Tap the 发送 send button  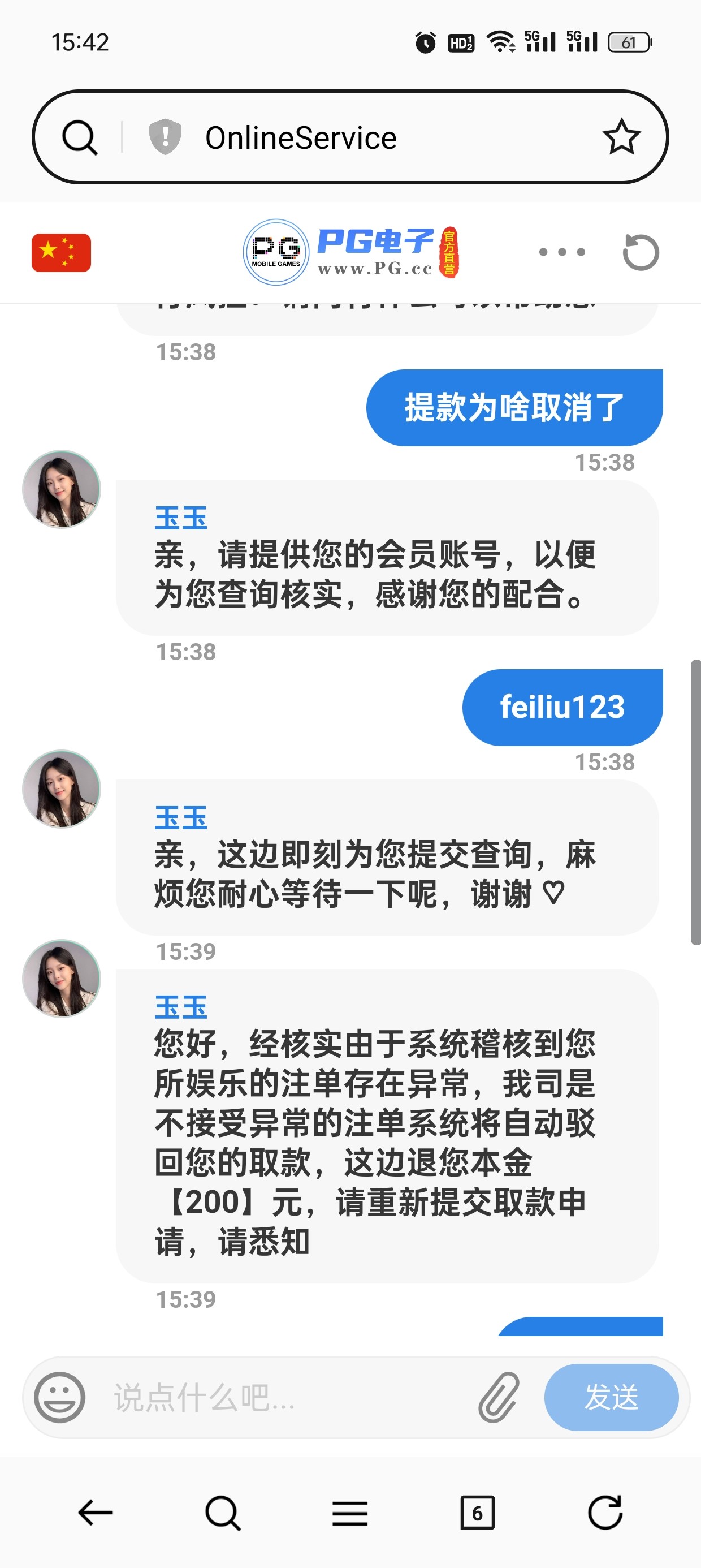point(611,1397)
